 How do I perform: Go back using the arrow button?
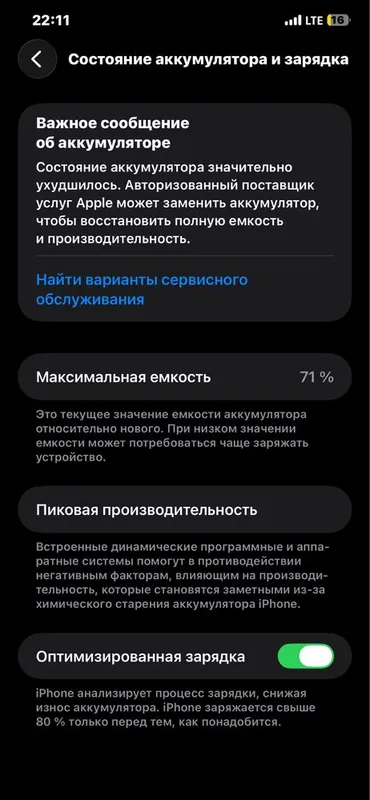tap(37, 59)
